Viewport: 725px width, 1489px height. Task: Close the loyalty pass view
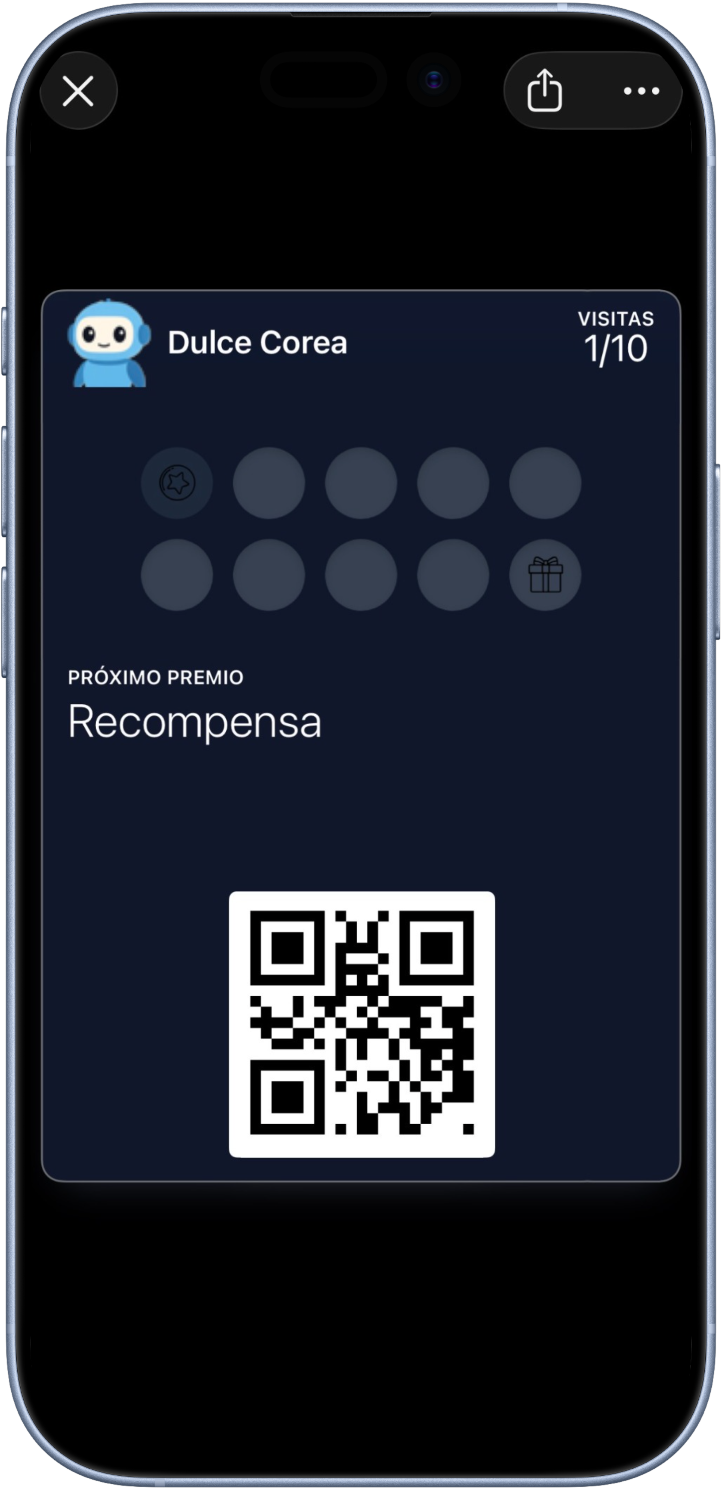[x=78, y=92]
